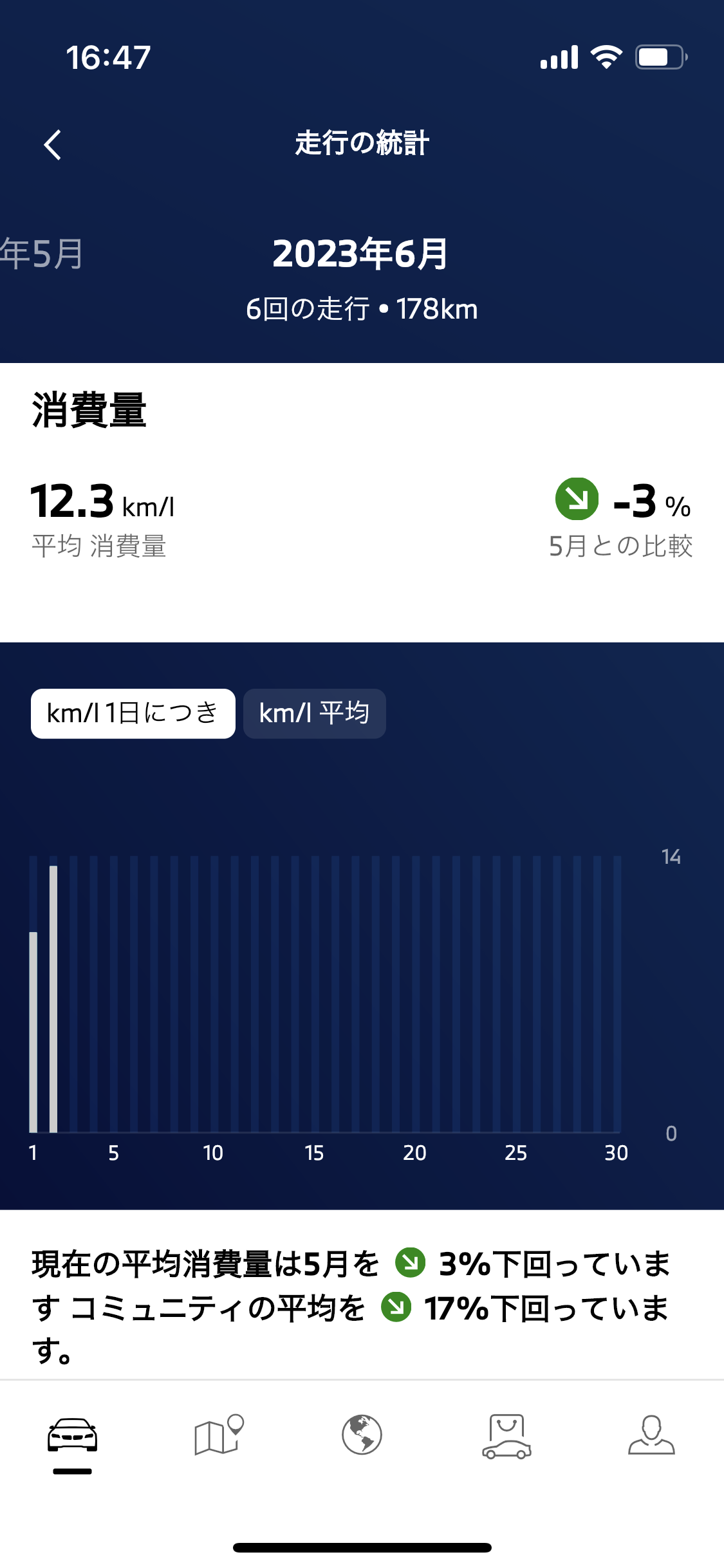The width and height of the screenshot is (724, 1568).
Task: Open the profile tab
Action: (x=651, y=1435)
